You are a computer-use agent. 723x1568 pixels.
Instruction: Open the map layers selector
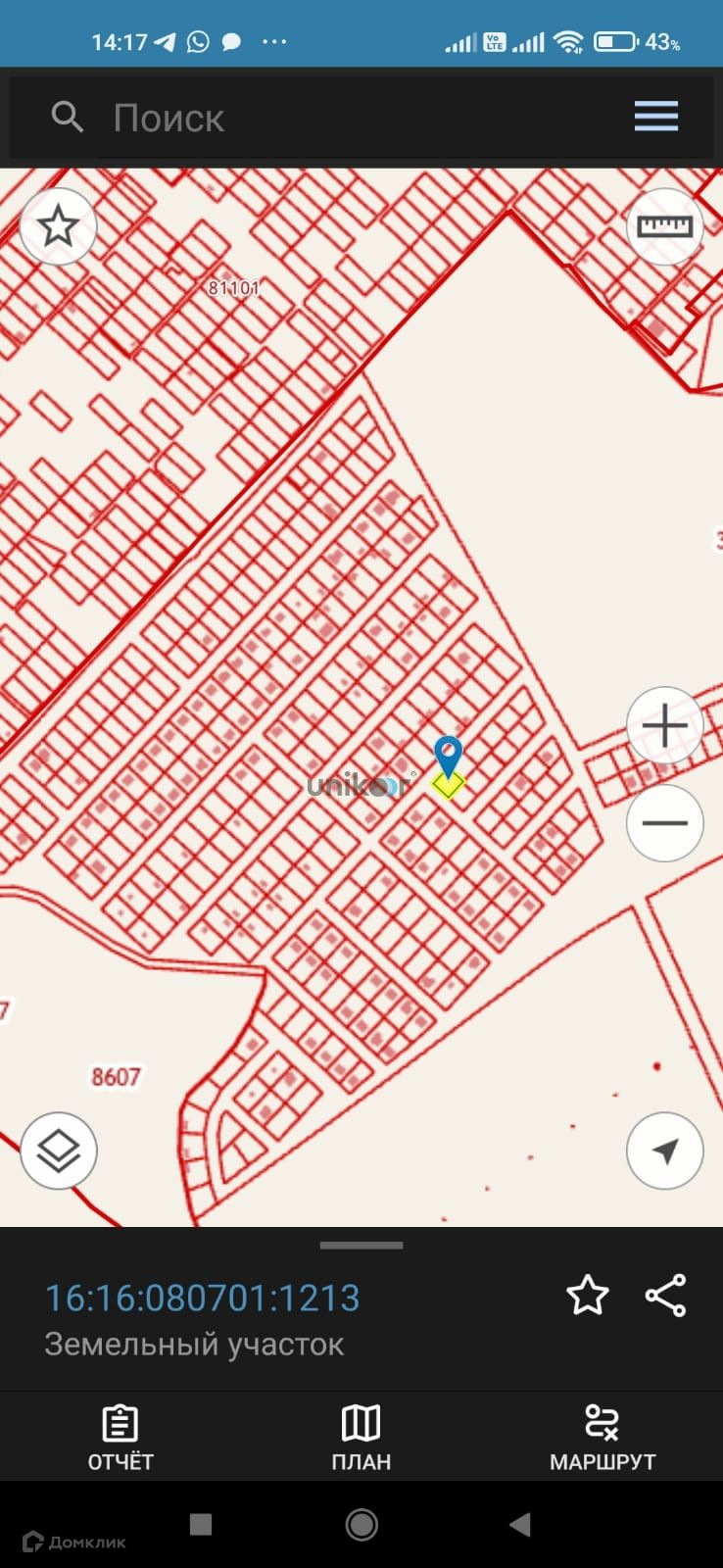pos(58,1151)
